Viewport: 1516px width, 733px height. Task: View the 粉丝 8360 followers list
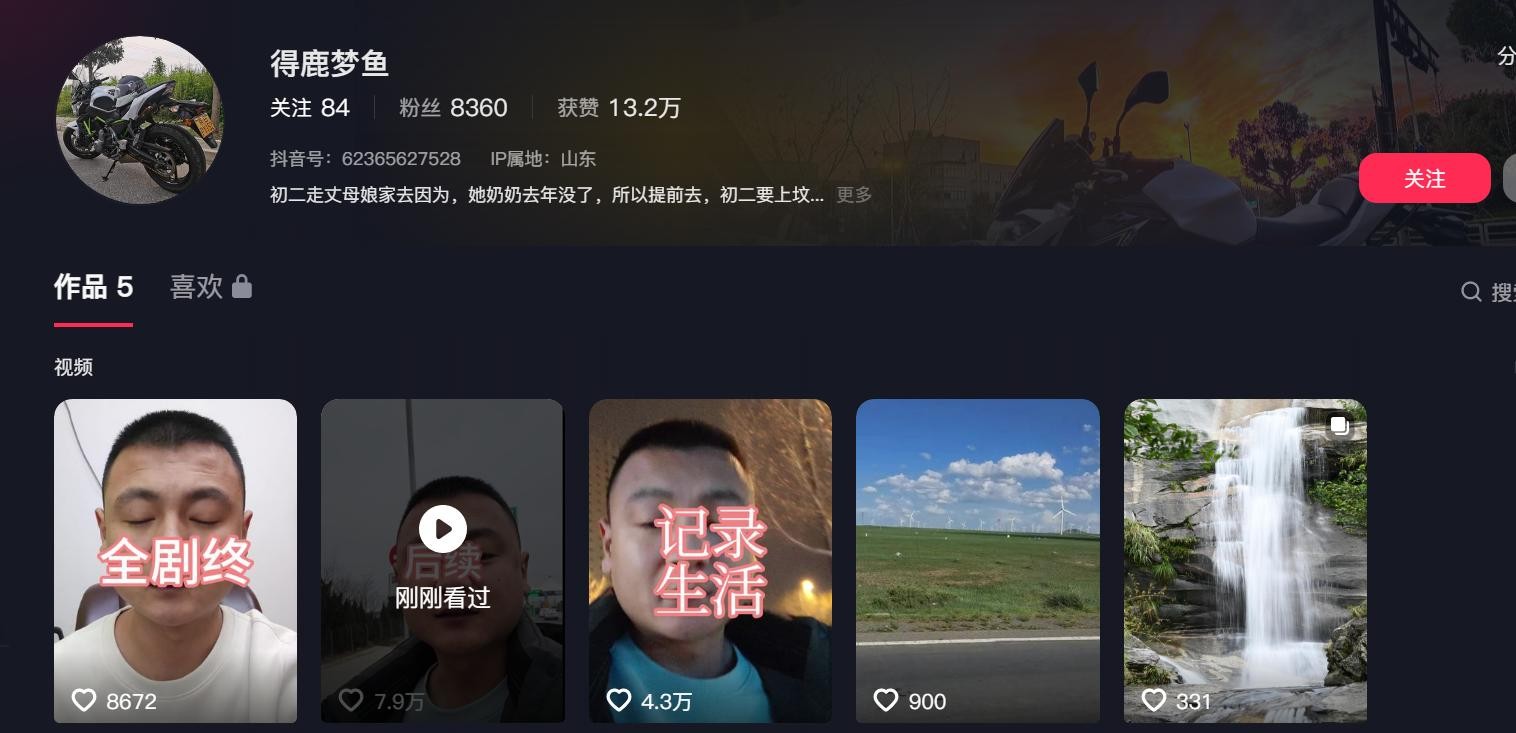click(x=453, y=108)
